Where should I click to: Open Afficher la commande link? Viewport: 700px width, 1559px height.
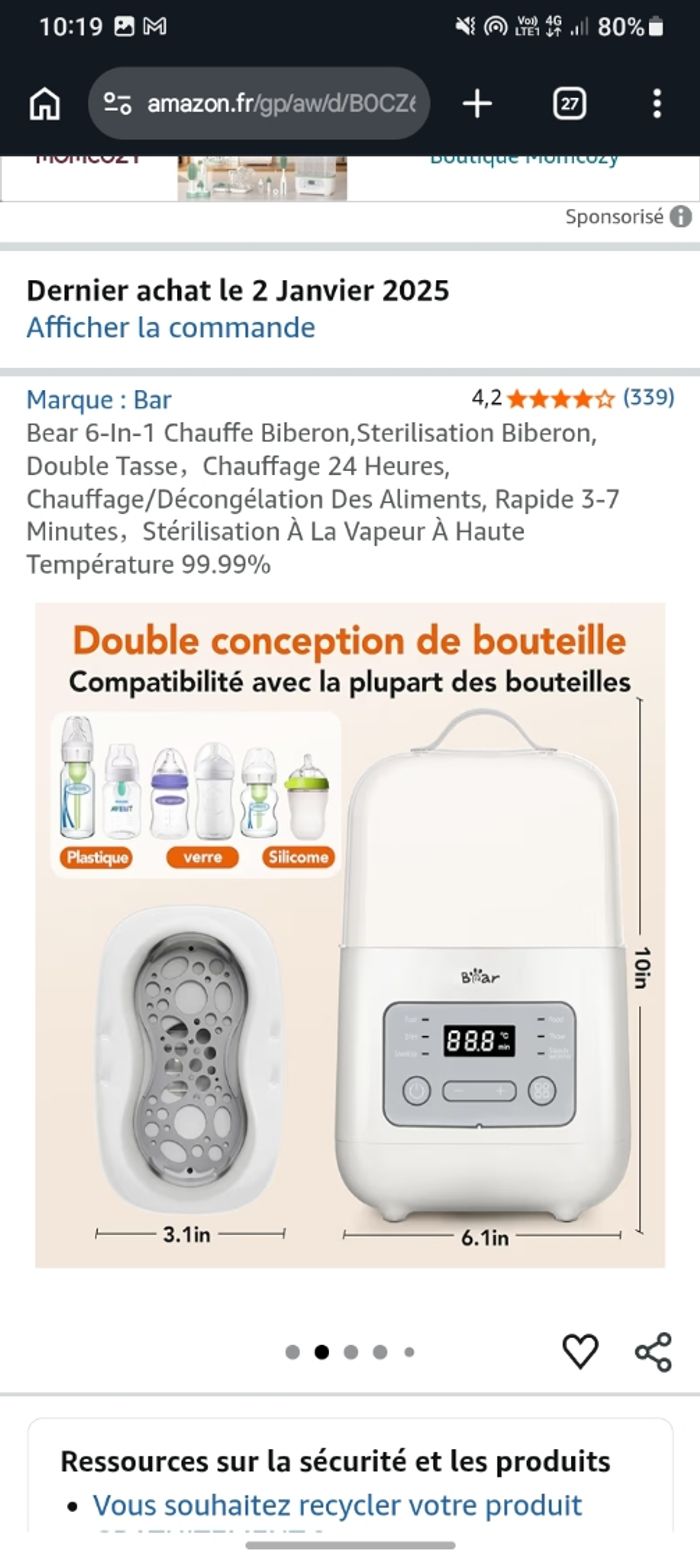(170, 328)
